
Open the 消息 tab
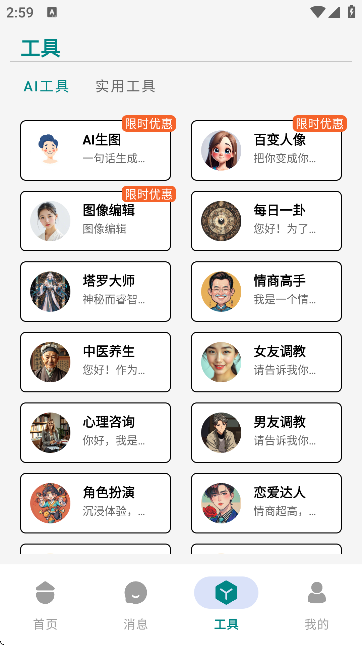[136, 605]
